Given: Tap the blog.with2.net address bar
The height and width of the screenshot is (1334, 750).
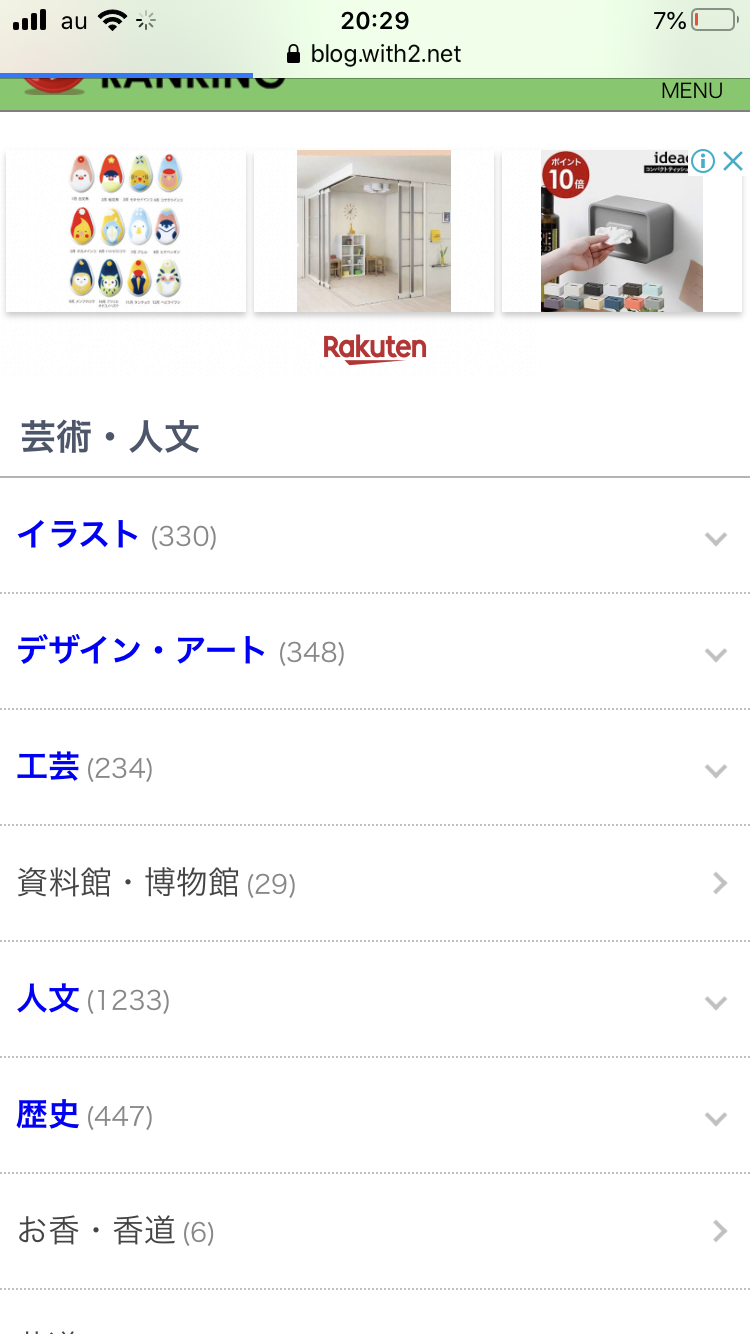Looking at the screenshot, I should (x=375, y=54).
